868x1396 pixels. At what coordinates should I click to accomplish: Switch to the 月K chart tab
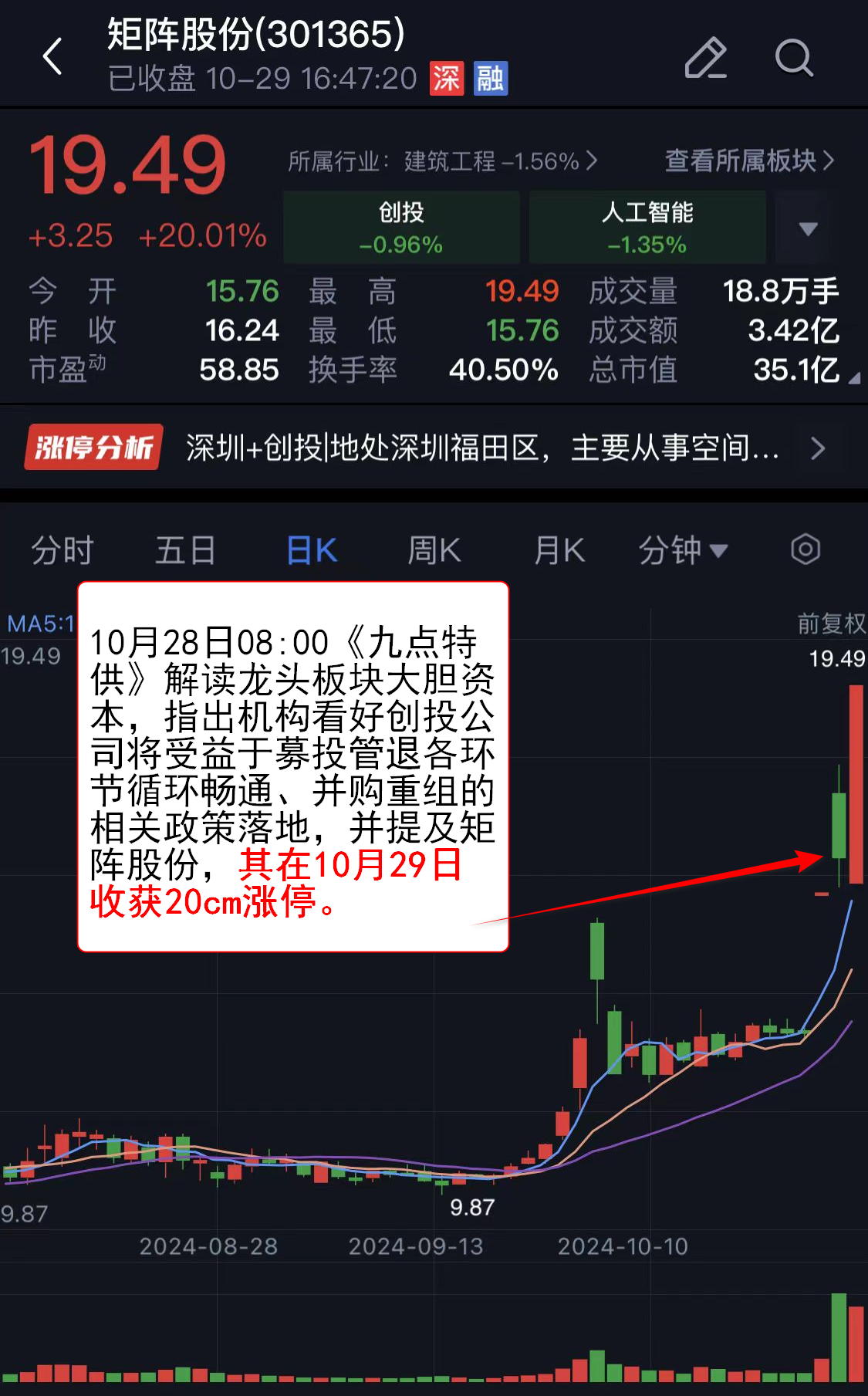point(559,551)
